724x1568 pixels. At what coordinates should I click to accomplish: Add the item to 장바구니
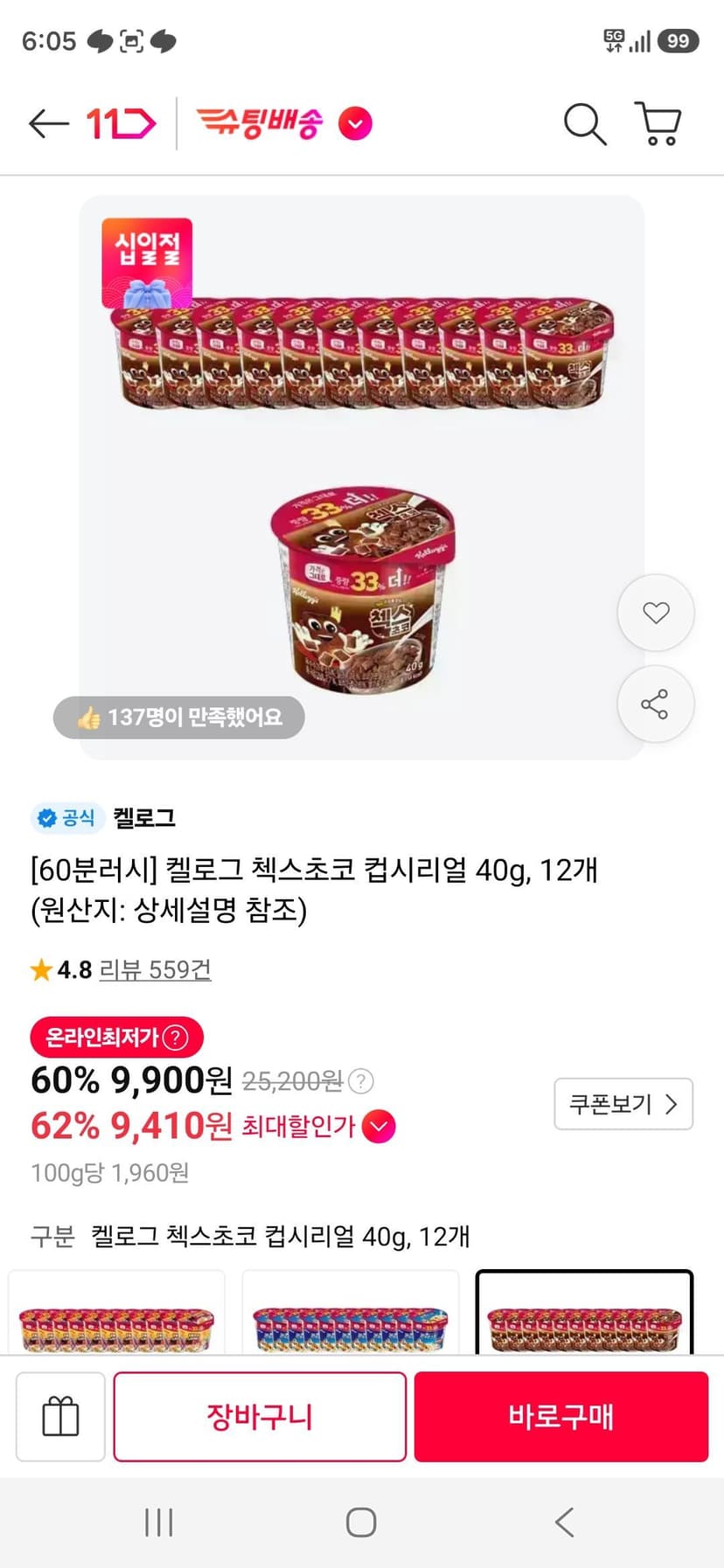click(x=260, y=1417)
